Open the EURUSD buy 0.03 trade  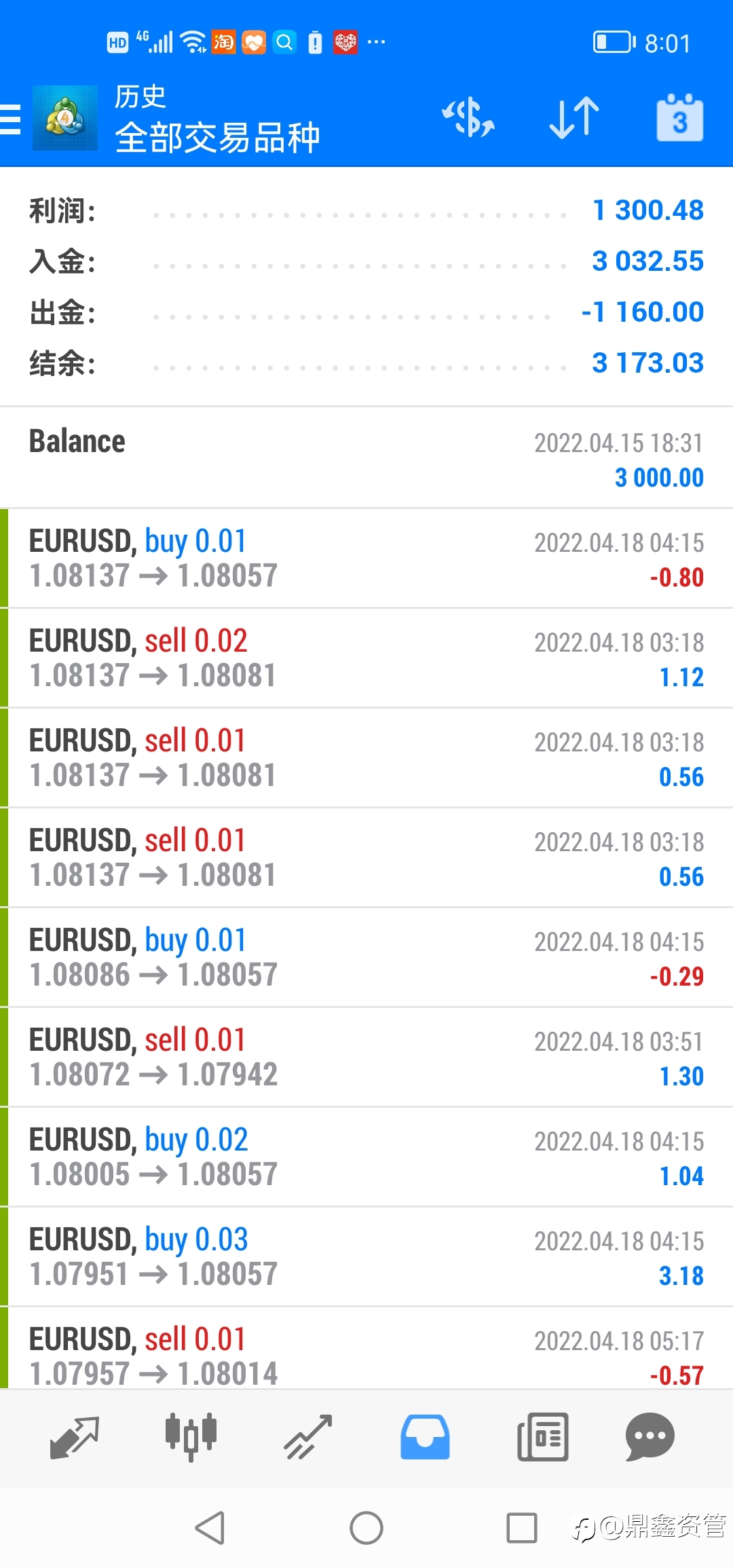click(x=366, y=1256)
